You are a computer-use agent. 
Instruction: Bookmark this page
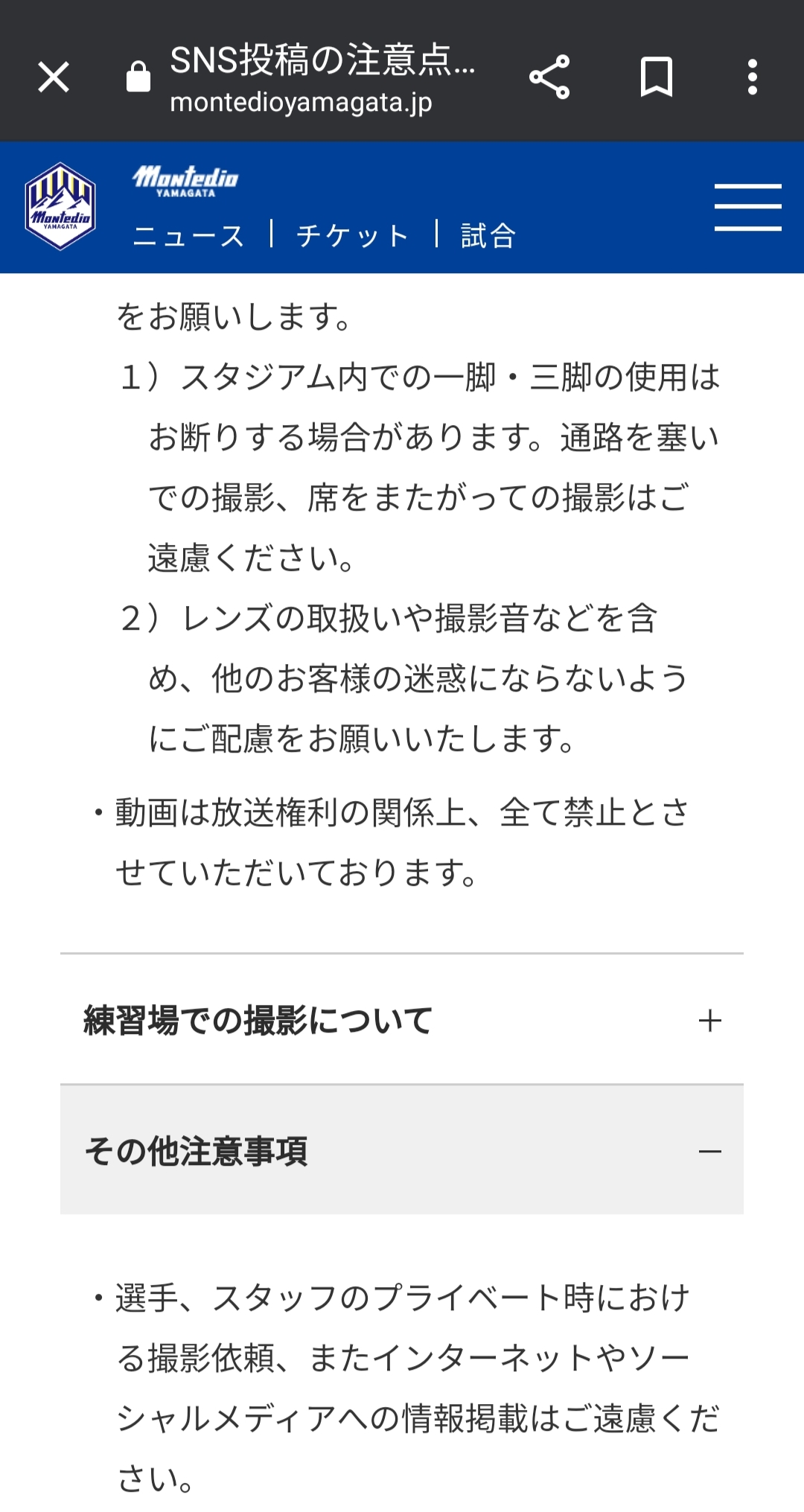(657, 77)
